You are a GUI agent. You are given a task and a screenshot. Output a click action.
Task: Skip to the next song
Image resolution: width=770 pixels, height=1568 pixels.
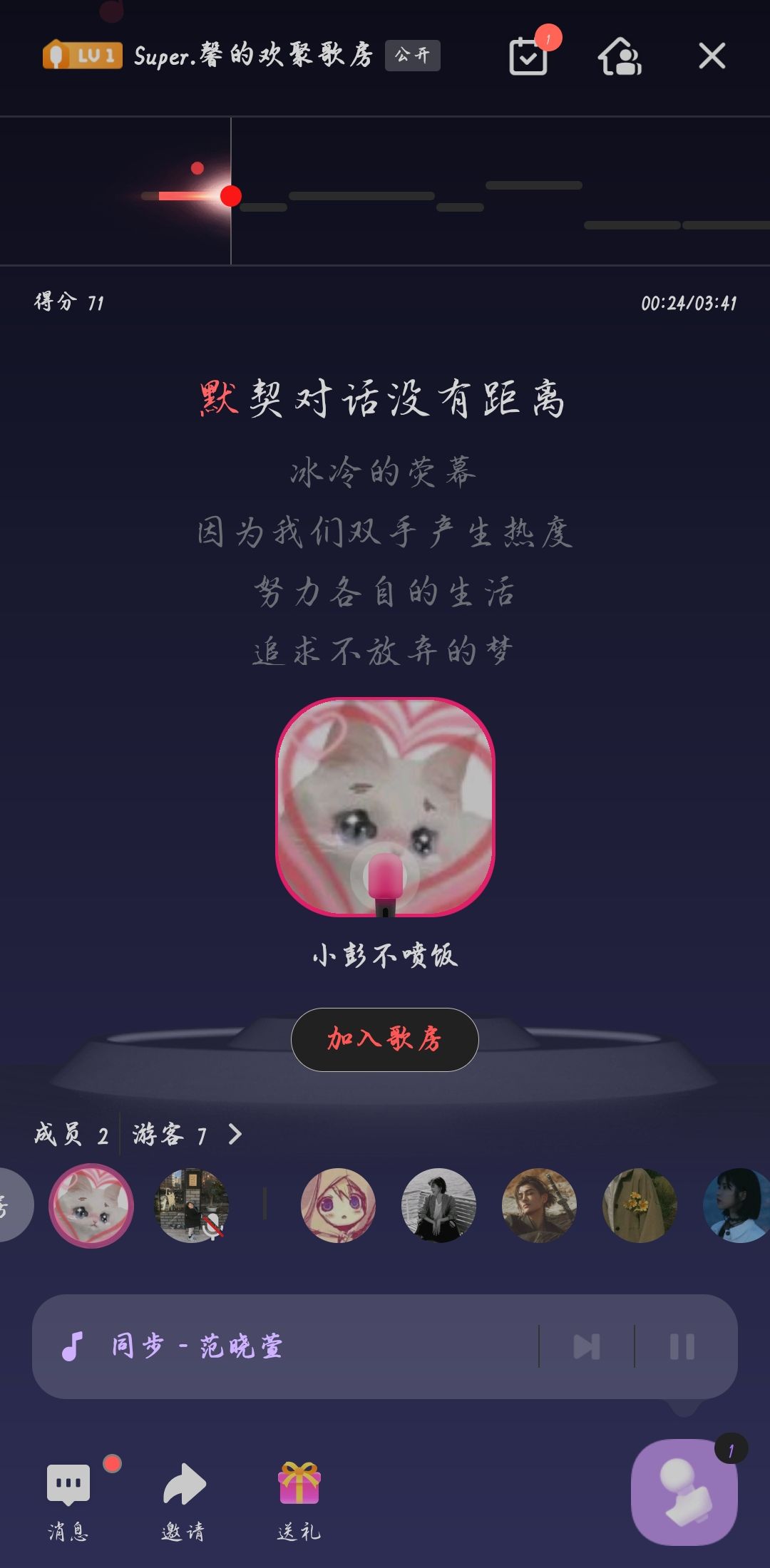[587, 1346]
